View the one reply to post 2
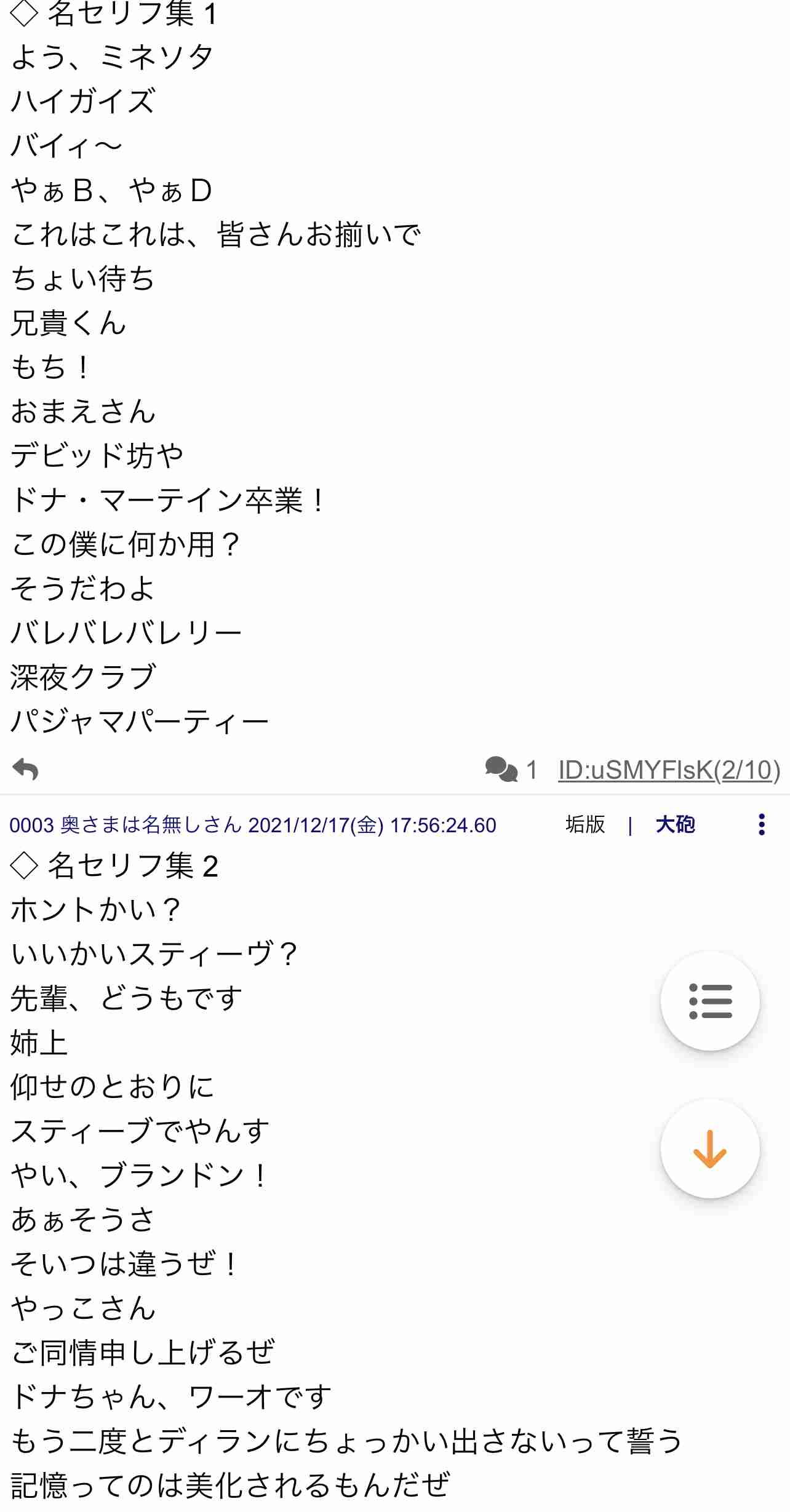This screenshot has height=1512, width=790. click(x=511, y=769)
